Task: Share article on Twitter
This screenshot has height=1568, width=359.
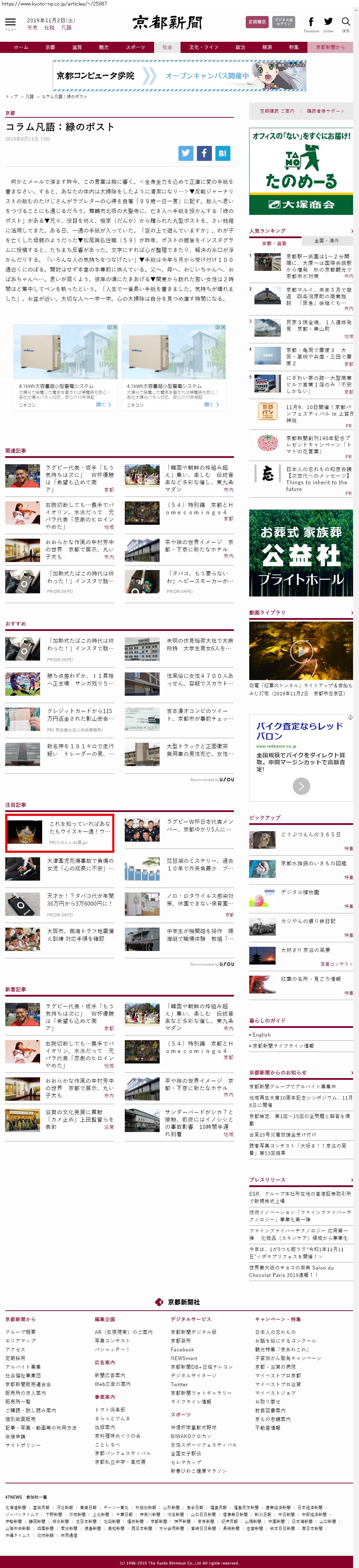Action: 186,154
